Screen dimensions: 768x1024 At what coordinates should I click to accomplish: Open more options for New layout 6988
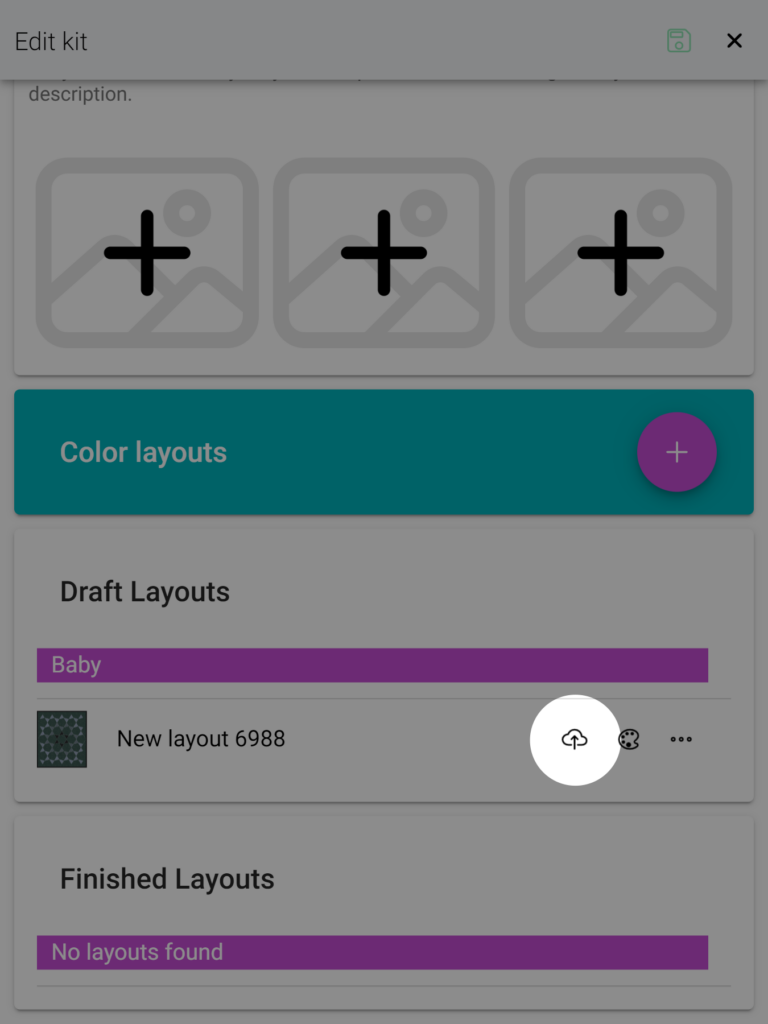[681, 740]
